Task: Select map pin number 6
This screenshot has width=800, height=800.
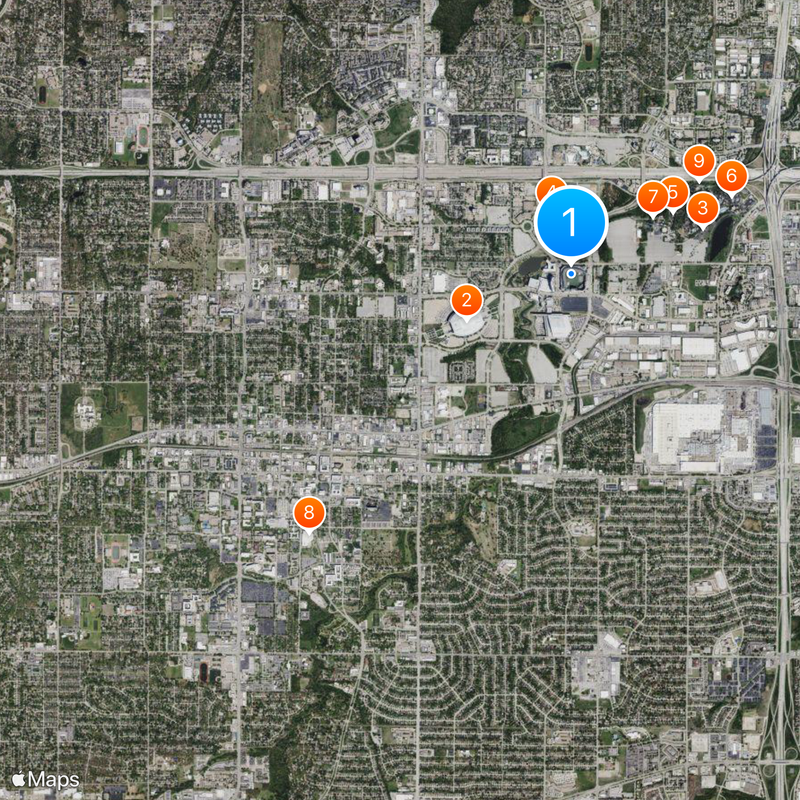Action: tap(731, 176)
